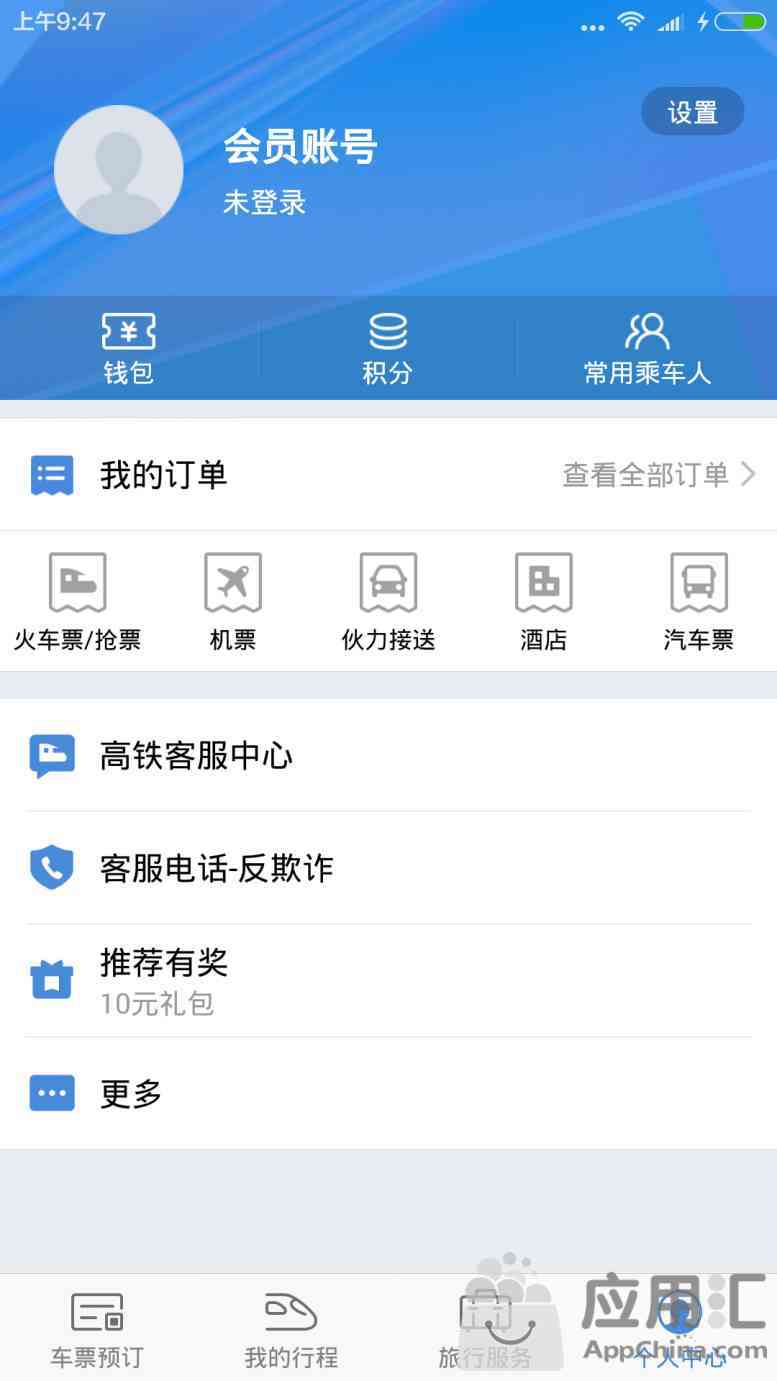Open 客服电话-反欺诈 row
Screen dimensions: 777x1381
[x=388, y=868]
